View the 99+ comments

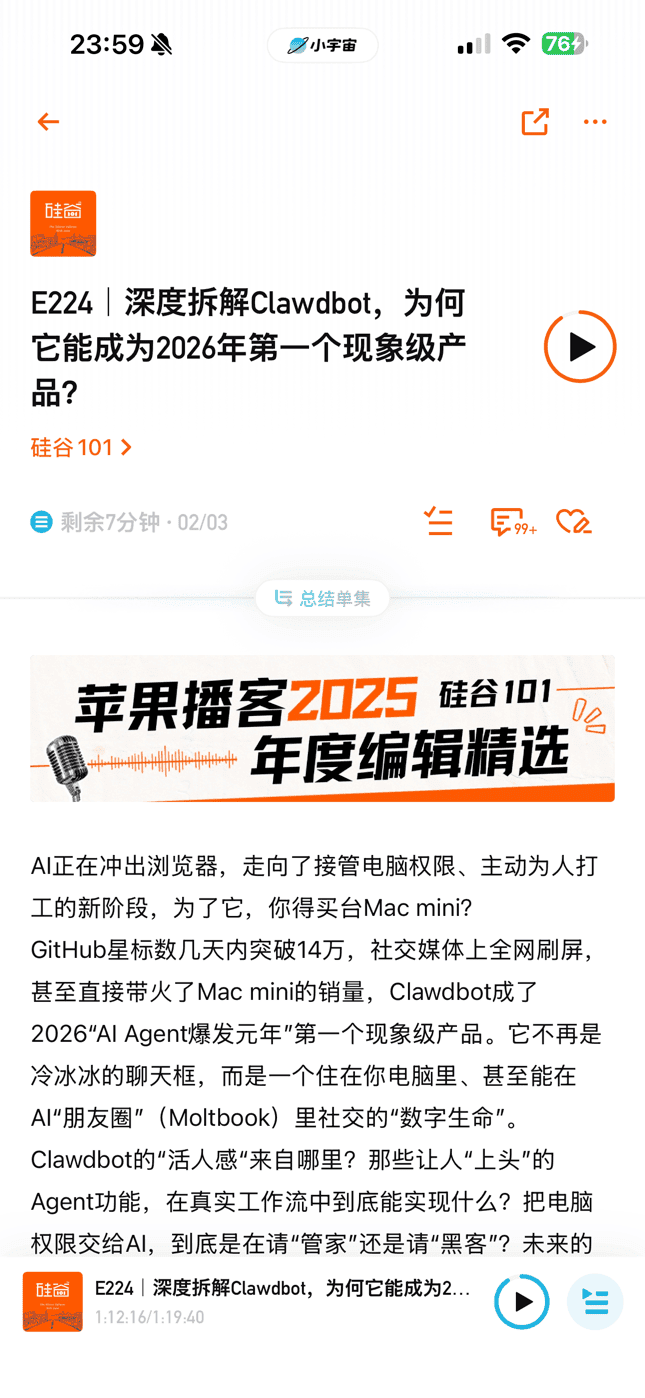[x=511, y=522]
